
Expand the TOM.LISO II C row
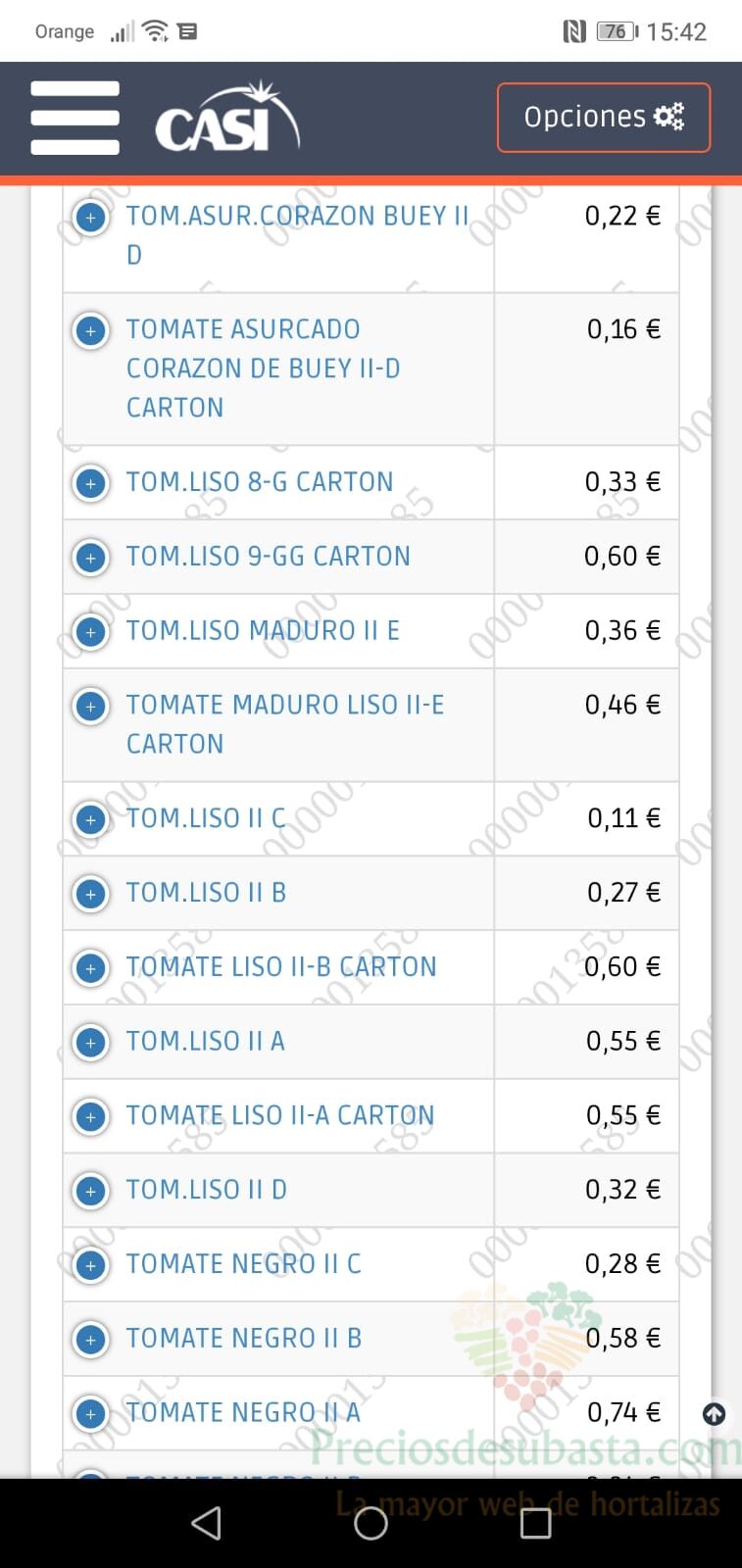[91, 819]
